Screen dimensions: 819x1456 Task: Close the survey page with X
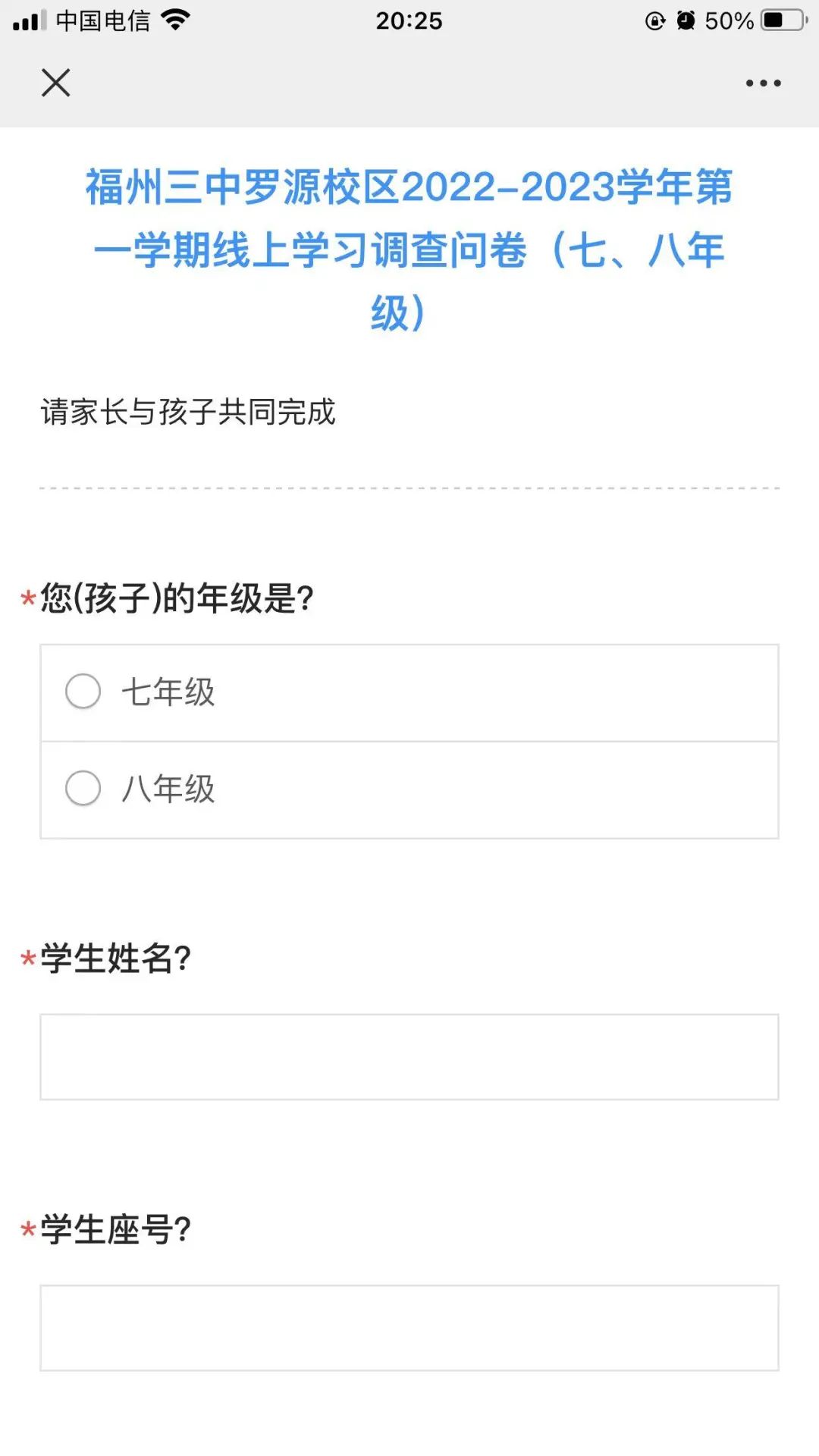[x=55, y=83]
